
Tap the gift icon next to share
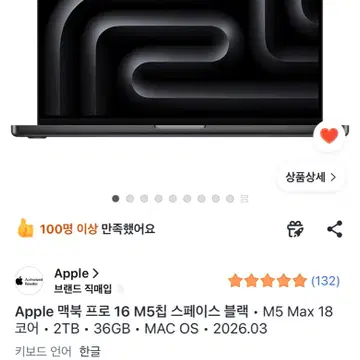[x=296, y=229]
